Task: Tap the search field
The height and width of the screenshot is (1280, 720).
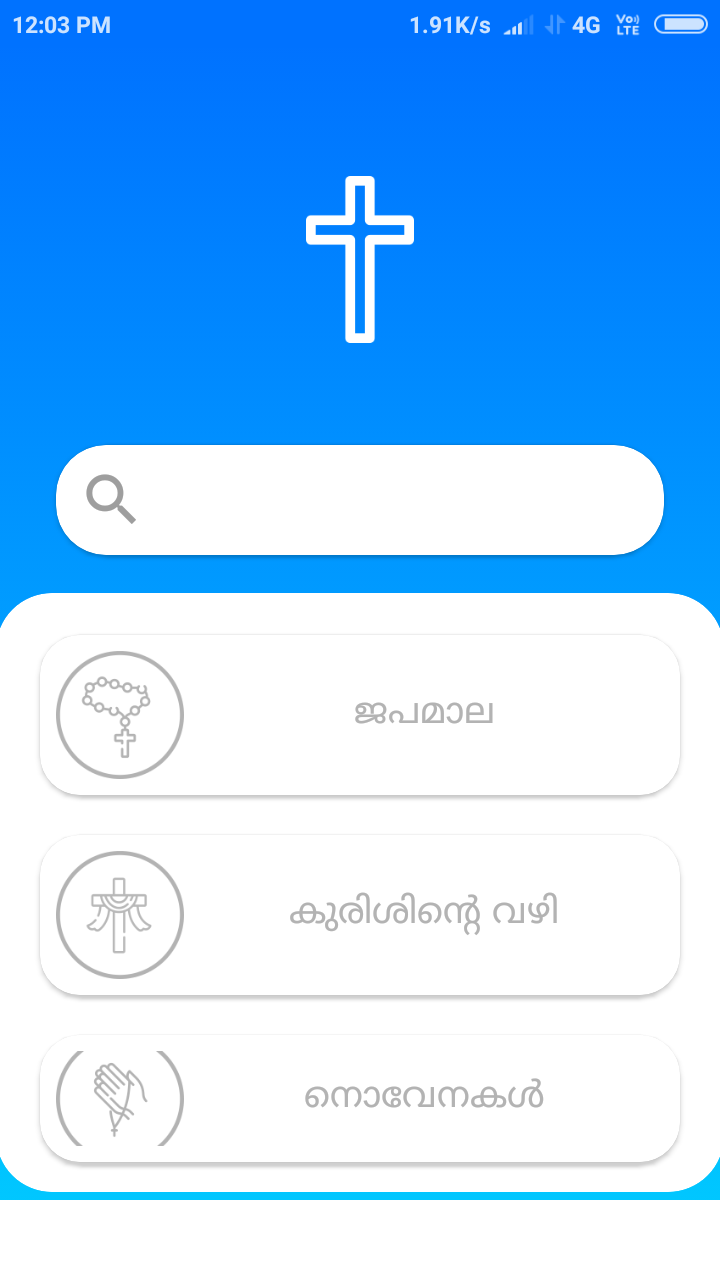Action: pos(360,500)
